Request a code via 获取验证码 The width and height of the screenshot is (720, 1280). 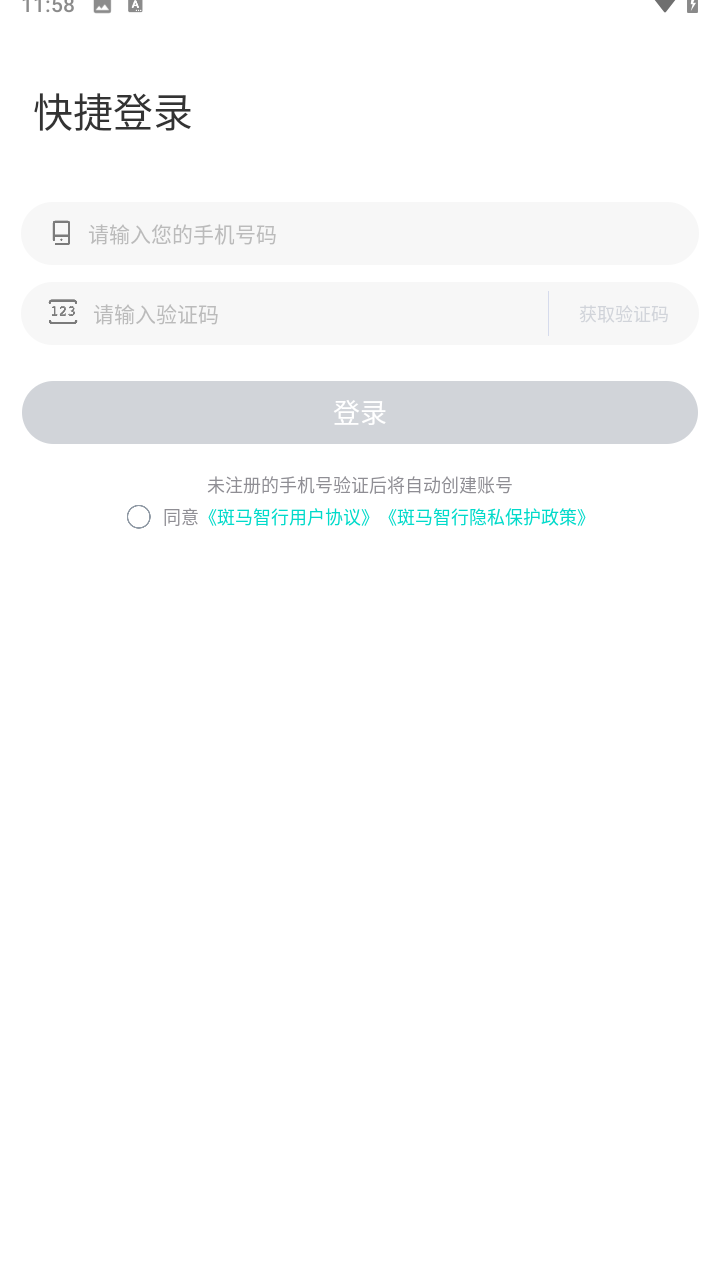click(x=623, y=314)
